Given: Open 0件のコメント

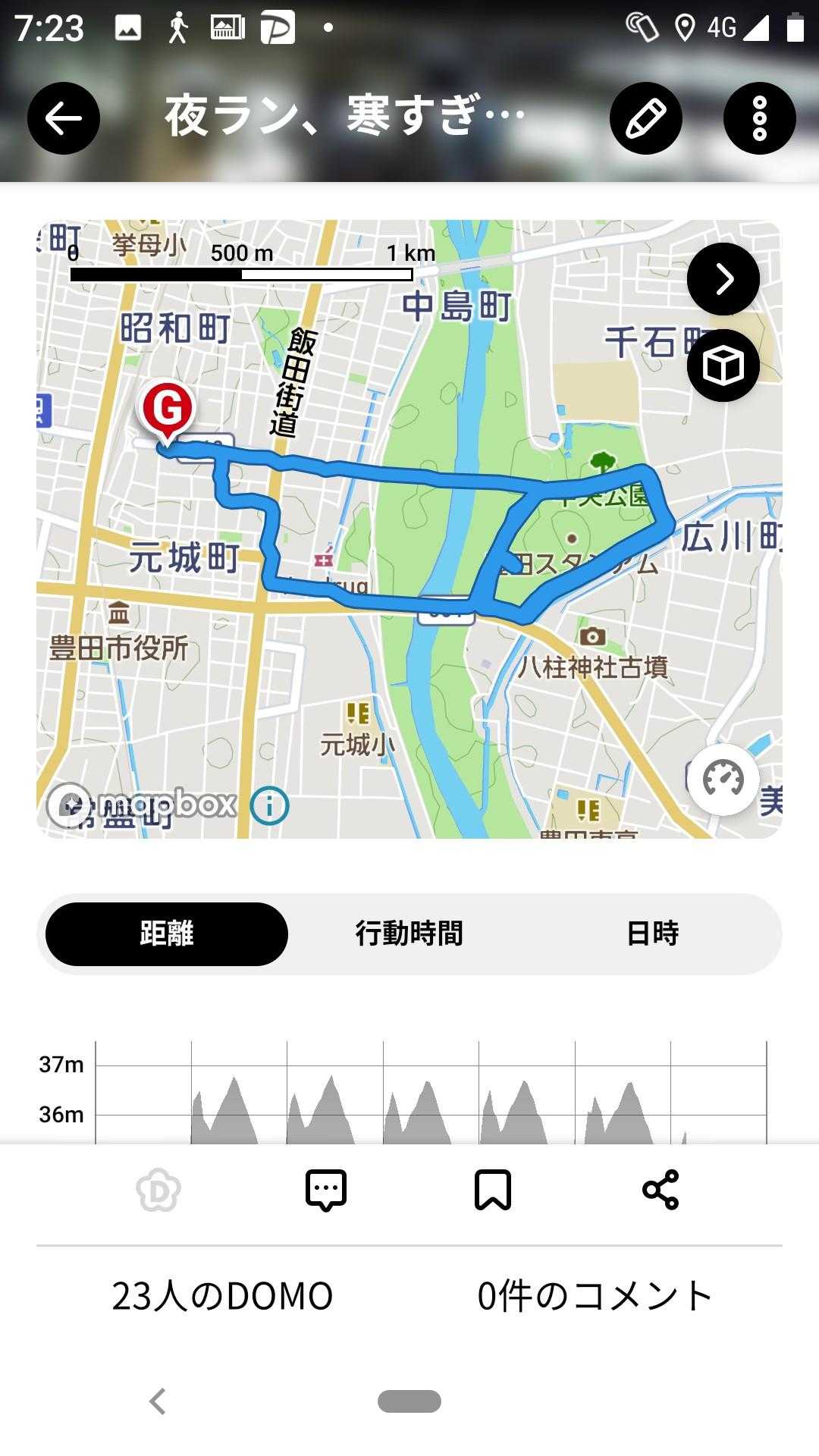Looking at the screenshot, I should (595, 1296).
